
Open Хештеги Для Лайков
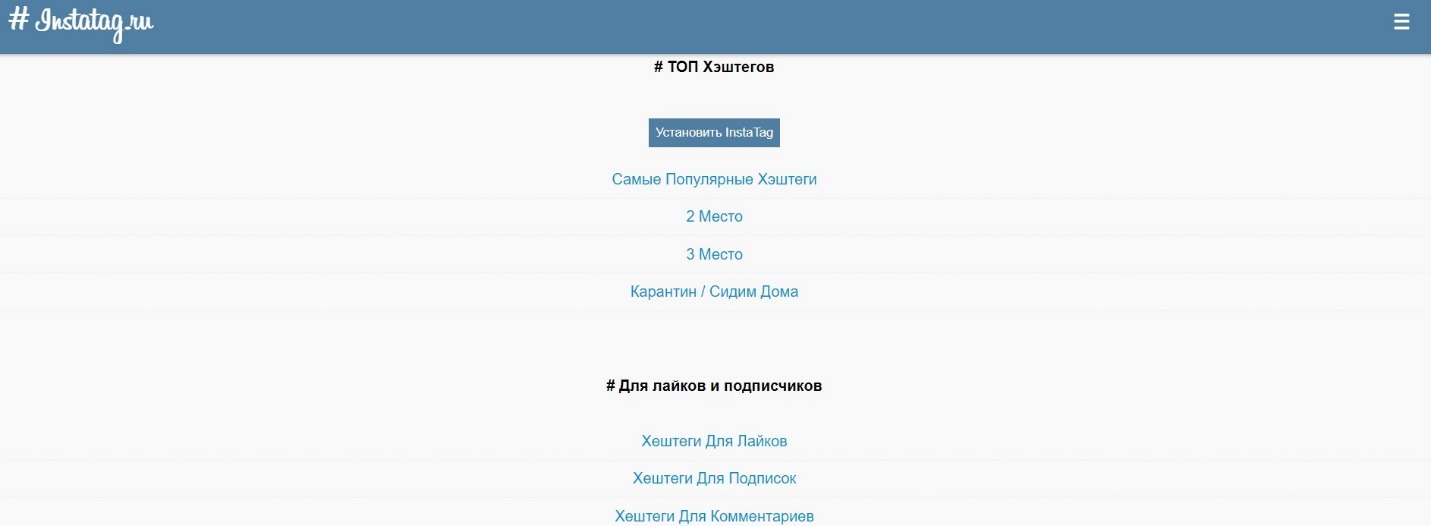[x=714, y=441]
